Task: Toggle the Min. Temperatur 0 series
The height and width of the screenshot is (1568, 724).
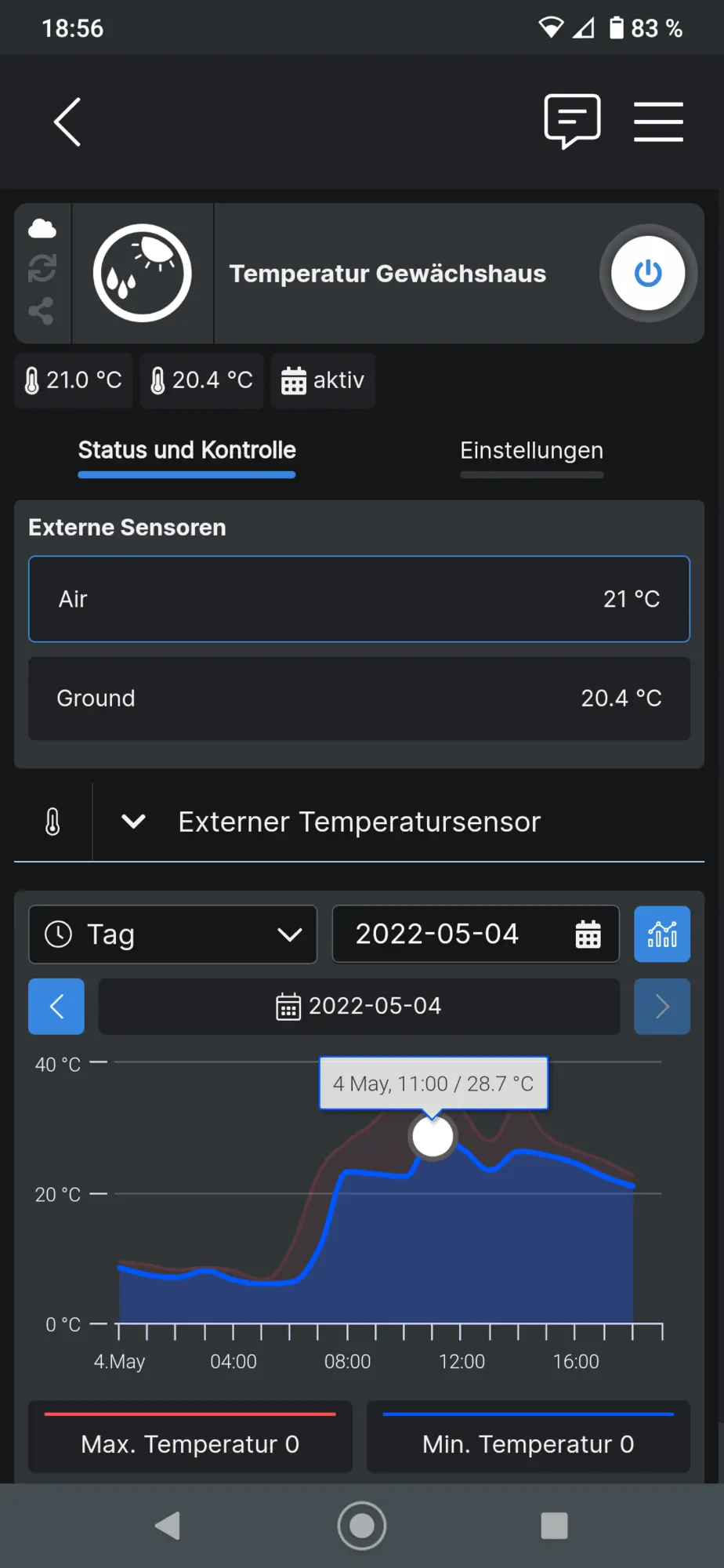Action: coord(528,1436)
